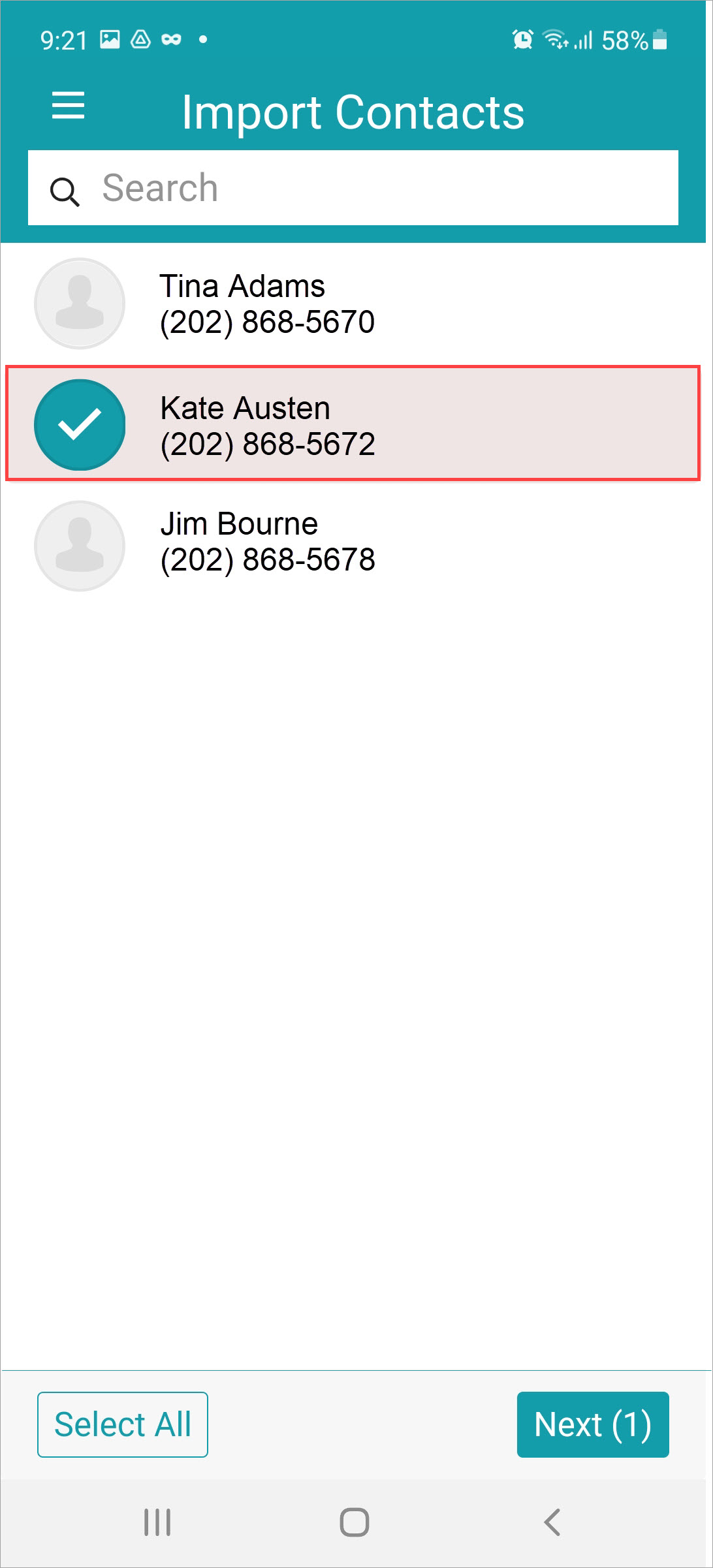This screenshot has height=1568, width=713.
Task: Deselect the Kate Austen contact
Action: (353, 424)
